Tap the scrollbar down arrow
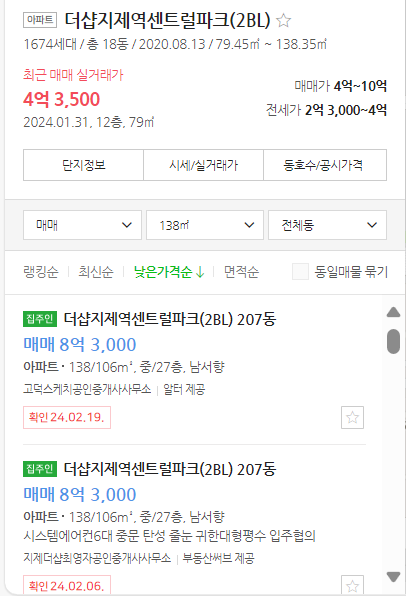 coord(393,577)
